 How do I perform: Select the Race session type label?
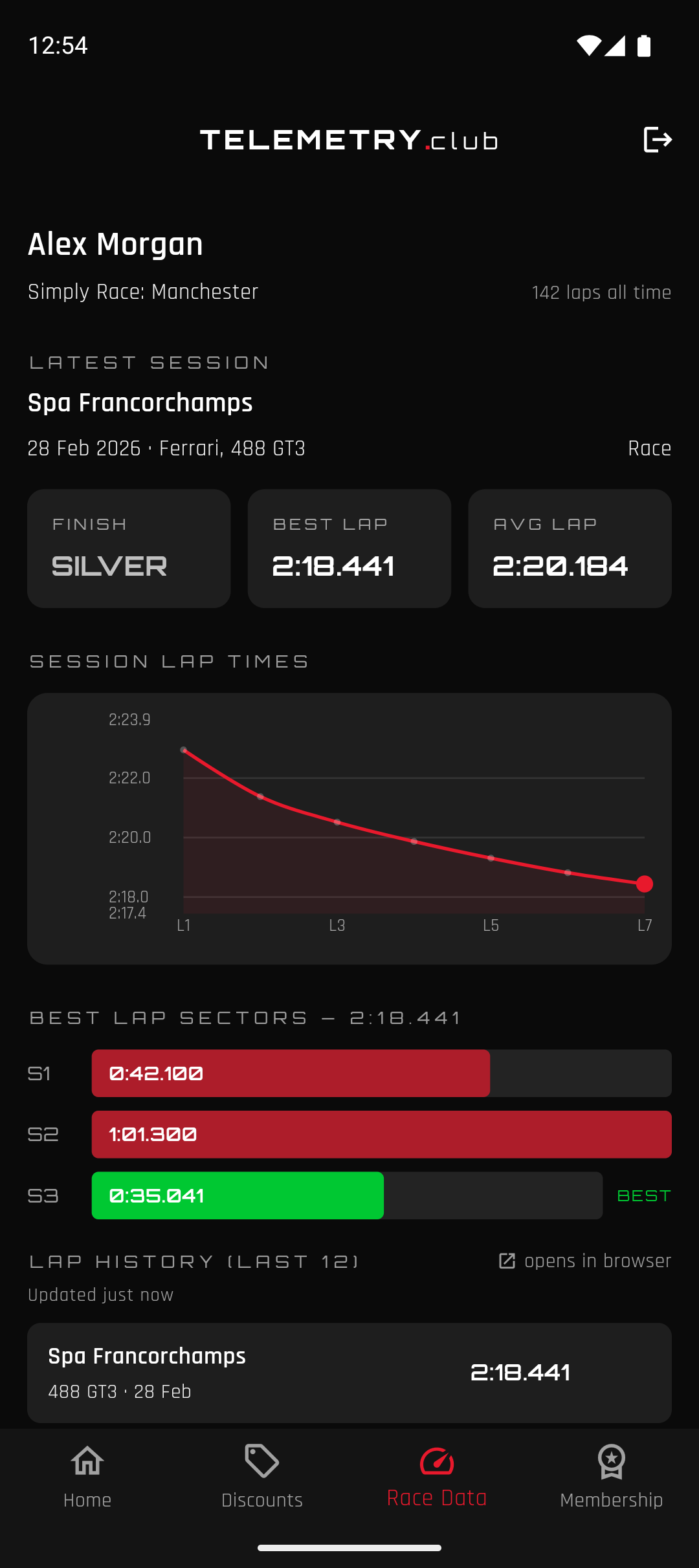(x=649, y=448)
